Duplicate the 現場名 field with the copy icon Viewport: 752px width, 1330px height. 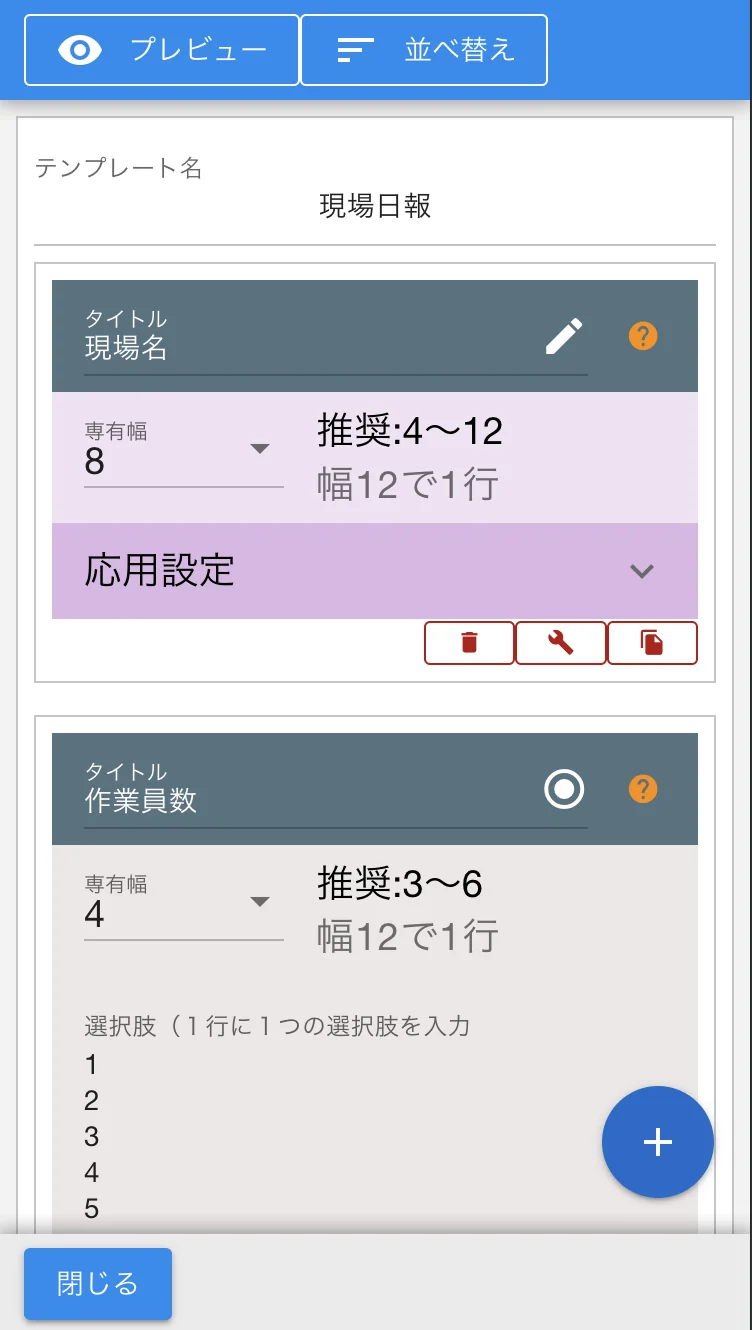click(x=652, y=643)
